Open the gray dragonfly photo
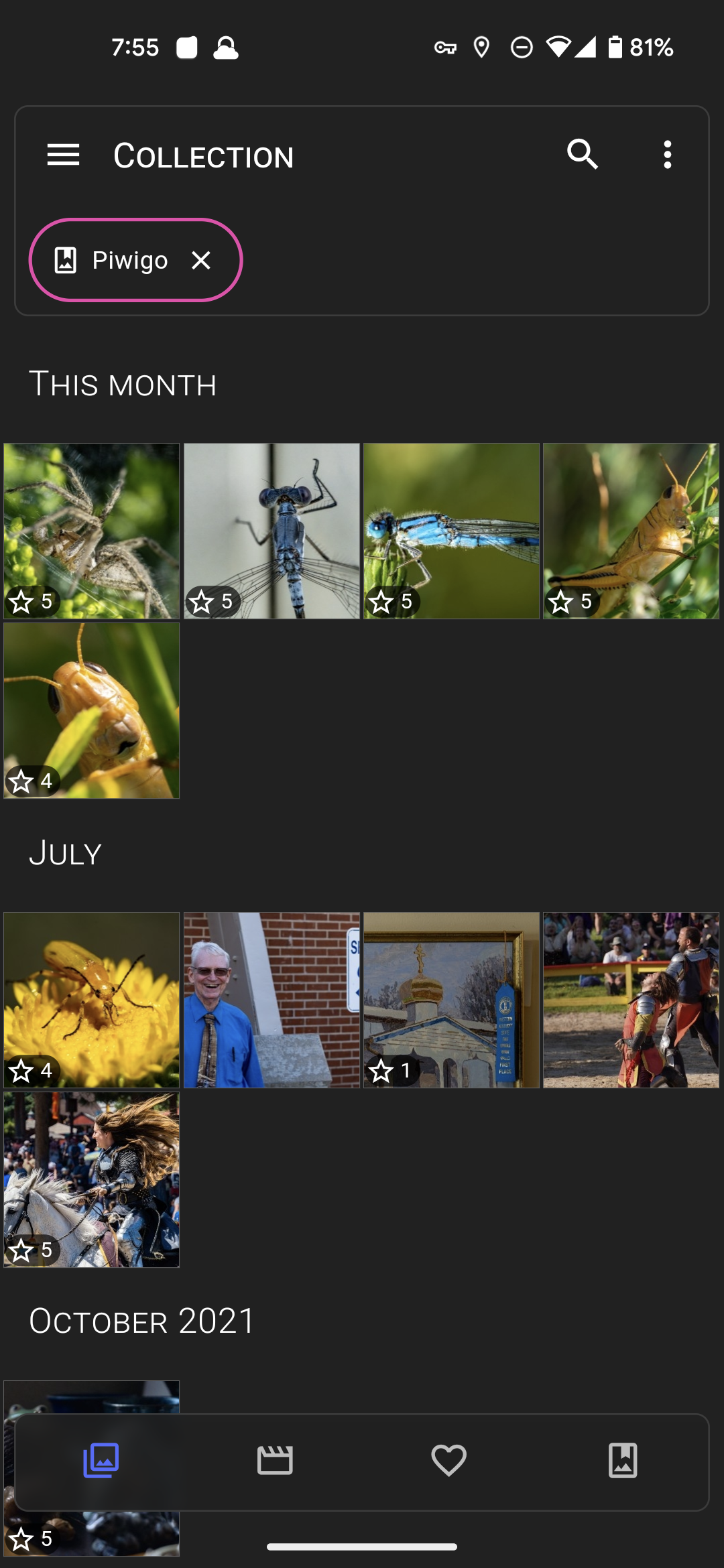 (x=271, y=531)
